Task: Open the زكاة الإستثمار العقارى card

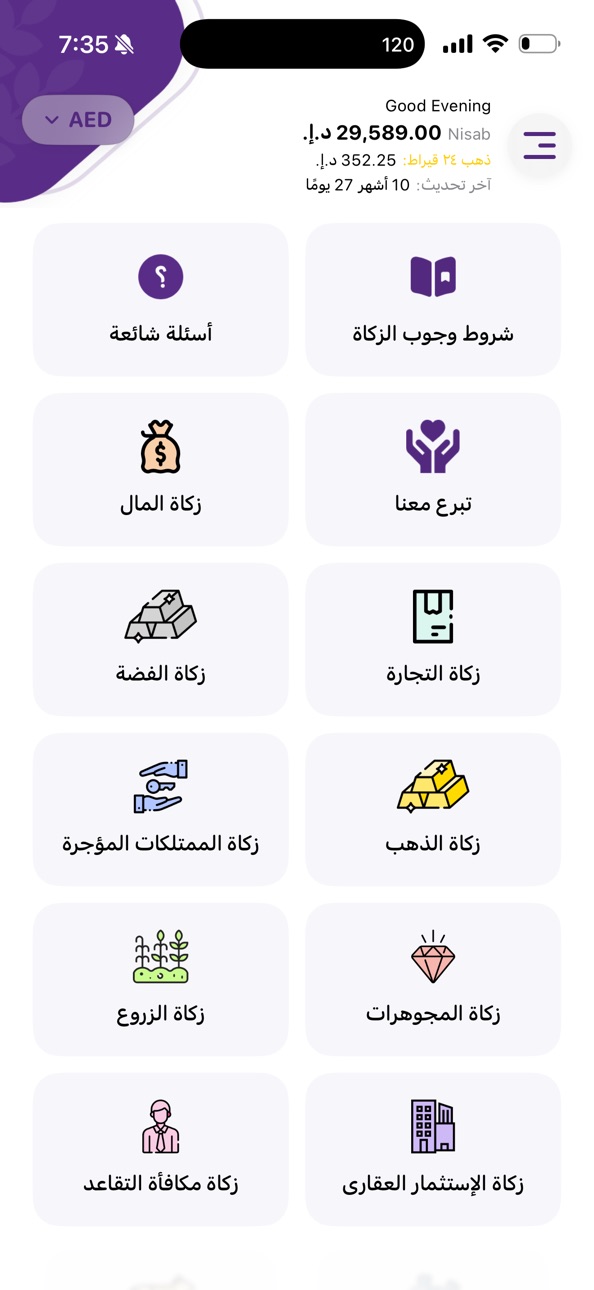Action: (x=433, y=1150)
